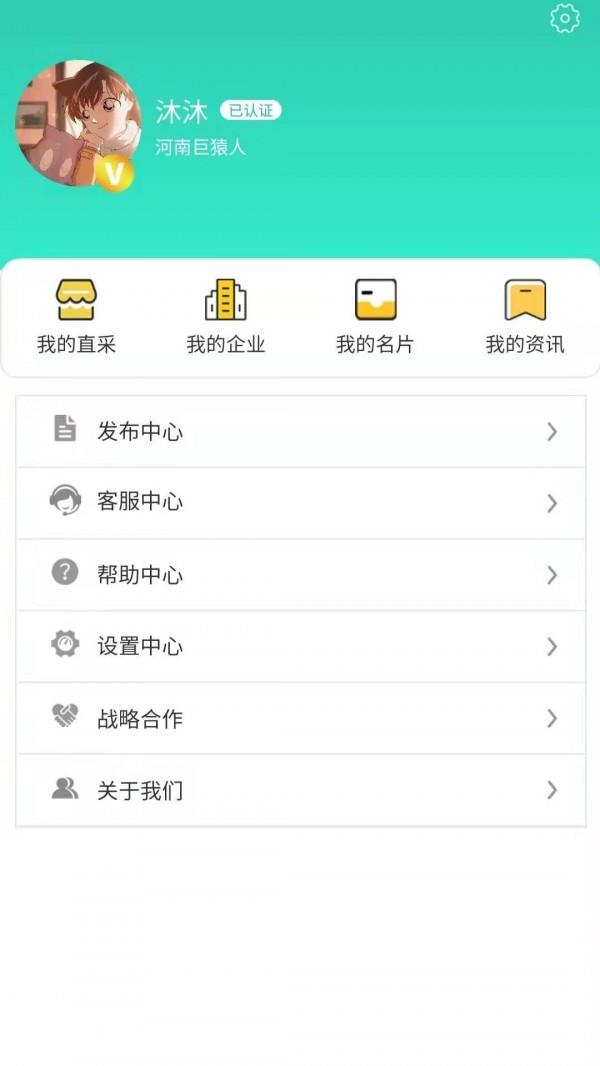Open 我的企业

tap(226, 317)
